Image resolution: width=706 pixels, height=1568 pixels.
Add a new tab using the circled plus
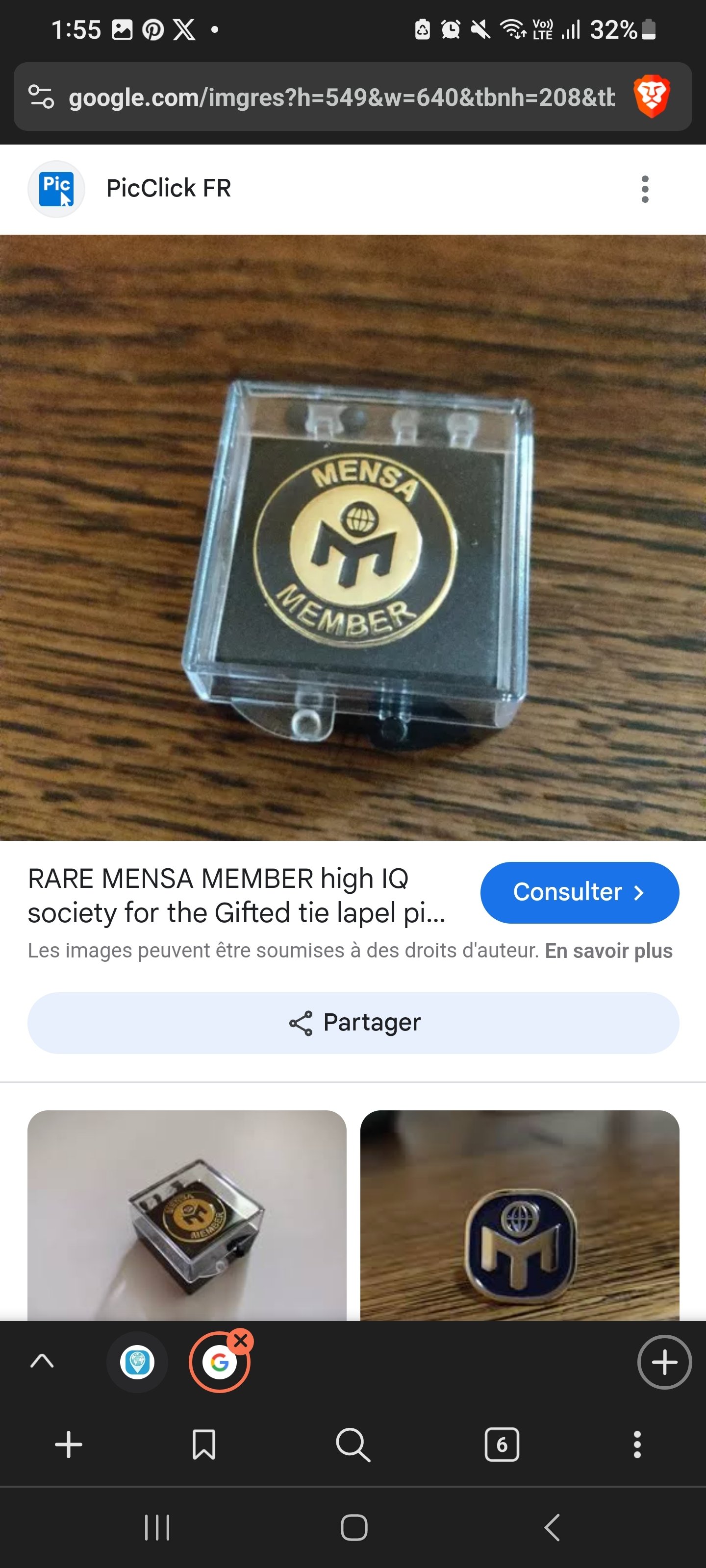pyautogui.click(x=664, y=1362)
